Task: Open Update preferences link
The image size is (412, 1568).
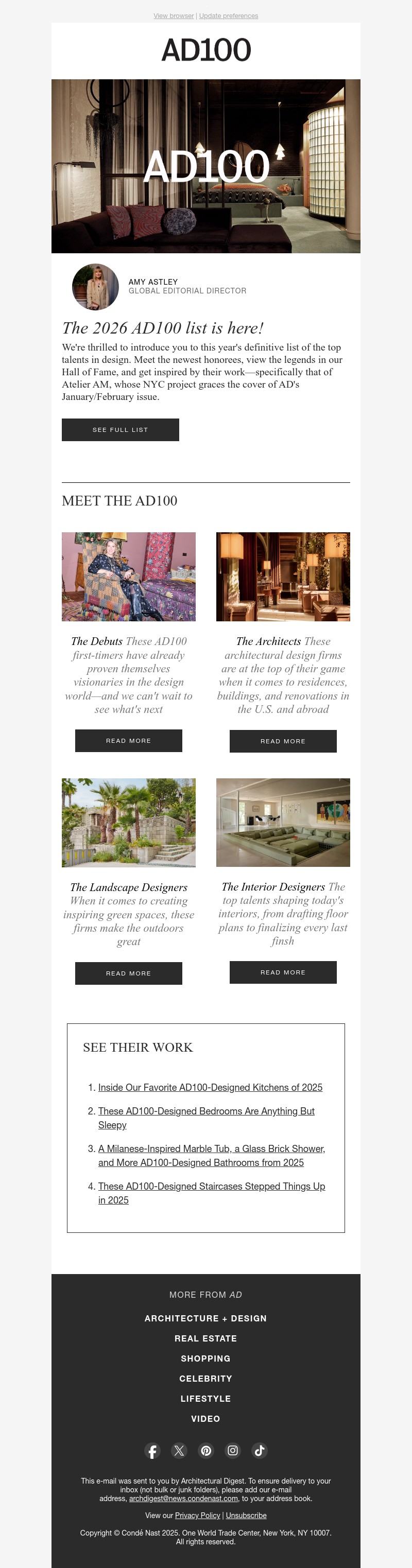Action: [x=228, y=16]
